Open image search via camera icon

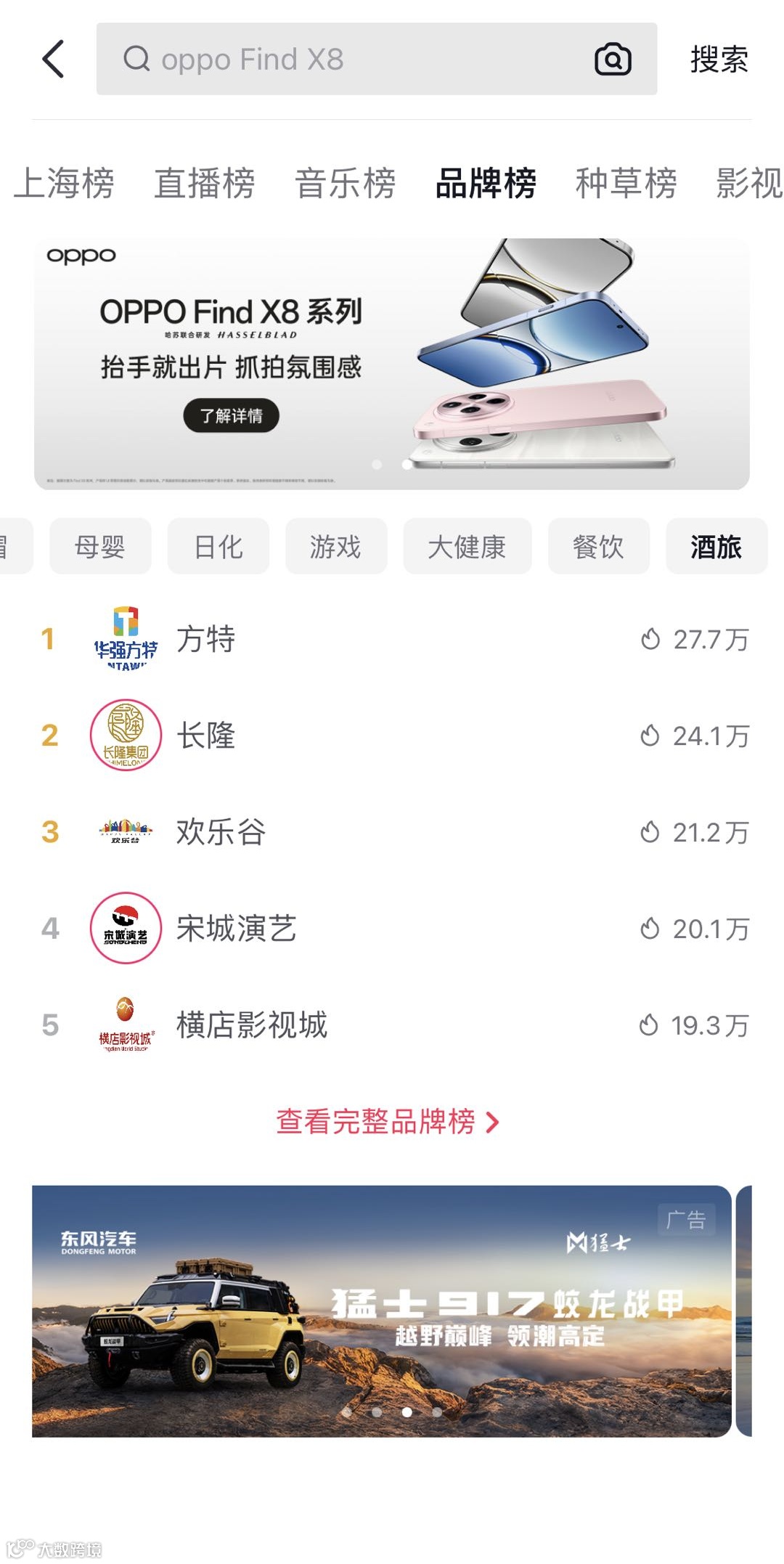[x=612, y=60]
